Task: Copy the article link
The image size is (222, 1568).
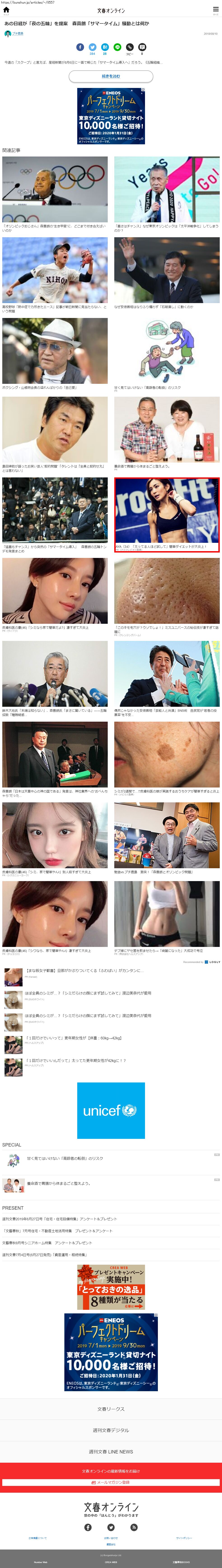Action: 129,47
